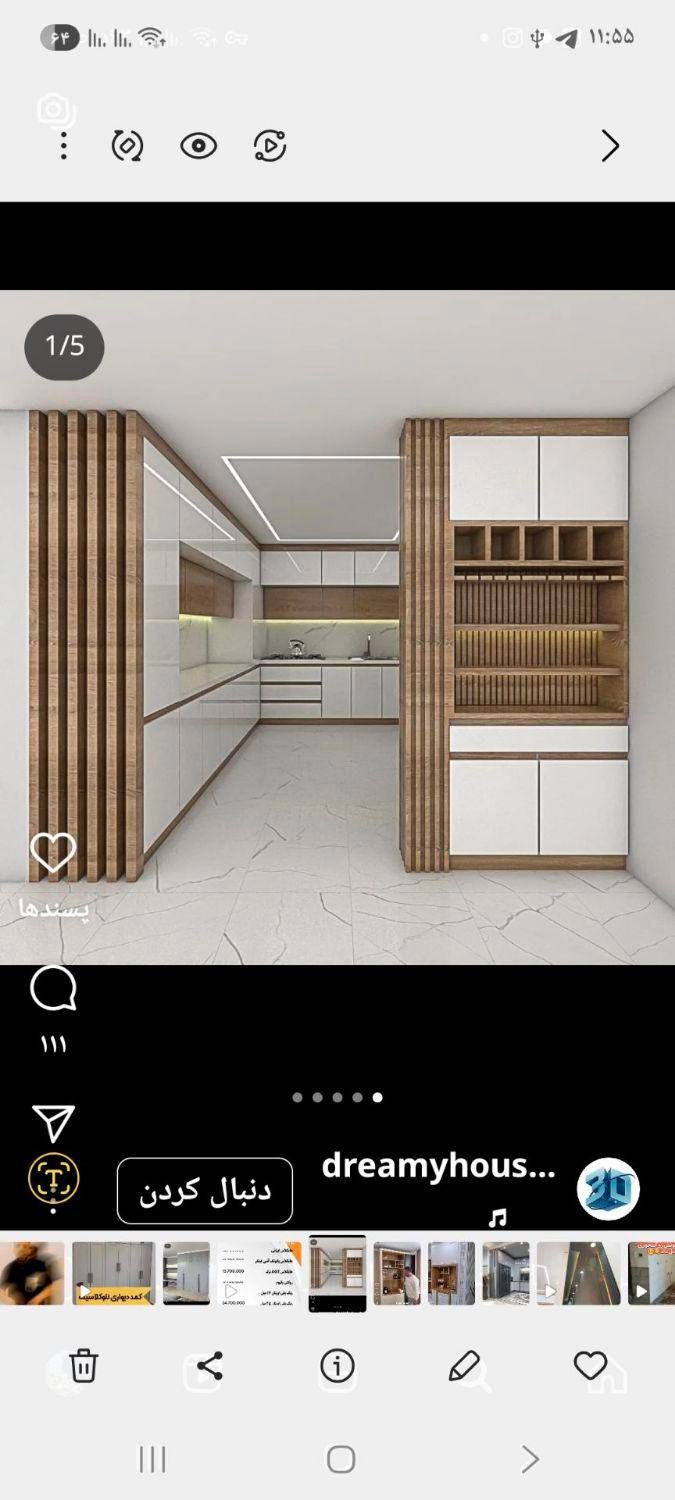The image size is (675, 1500).
Task: Edit the image with the pencil icon
Action: (464, 1365)
